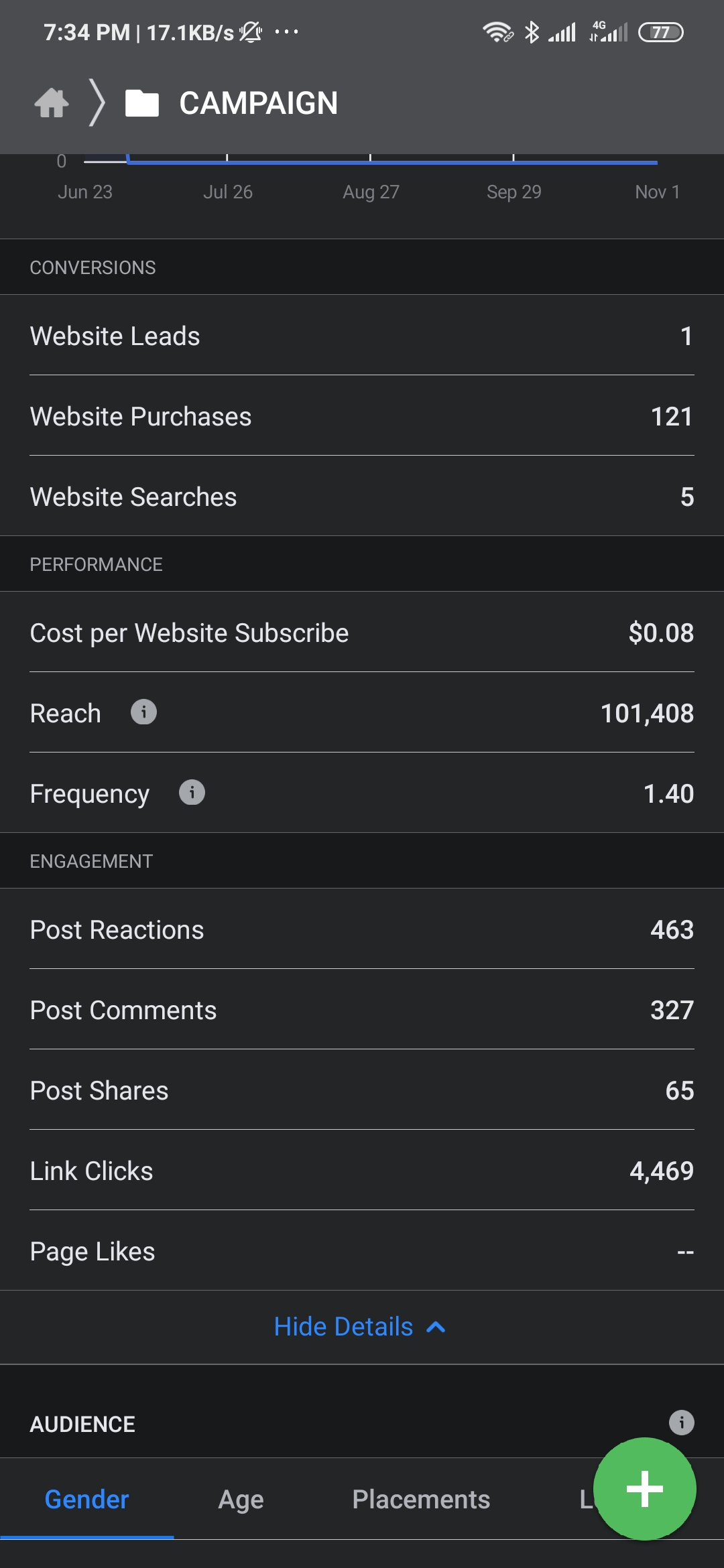724x1568 pixels.
Task: Open the Frequency info tooltip
Action: coord(191,793)
